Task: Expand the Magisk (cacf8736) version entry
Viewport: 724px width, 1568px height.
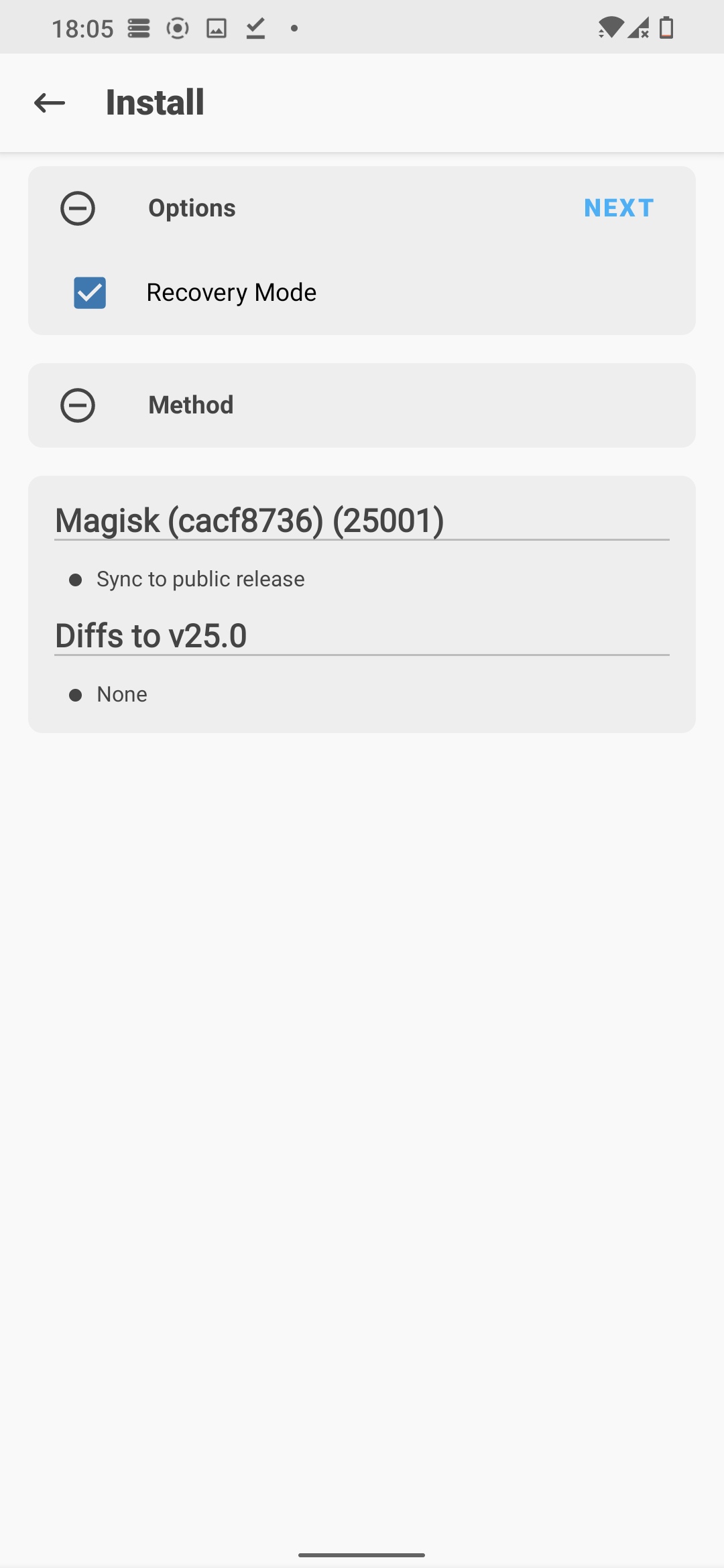Action: click(x=249, y=520)
